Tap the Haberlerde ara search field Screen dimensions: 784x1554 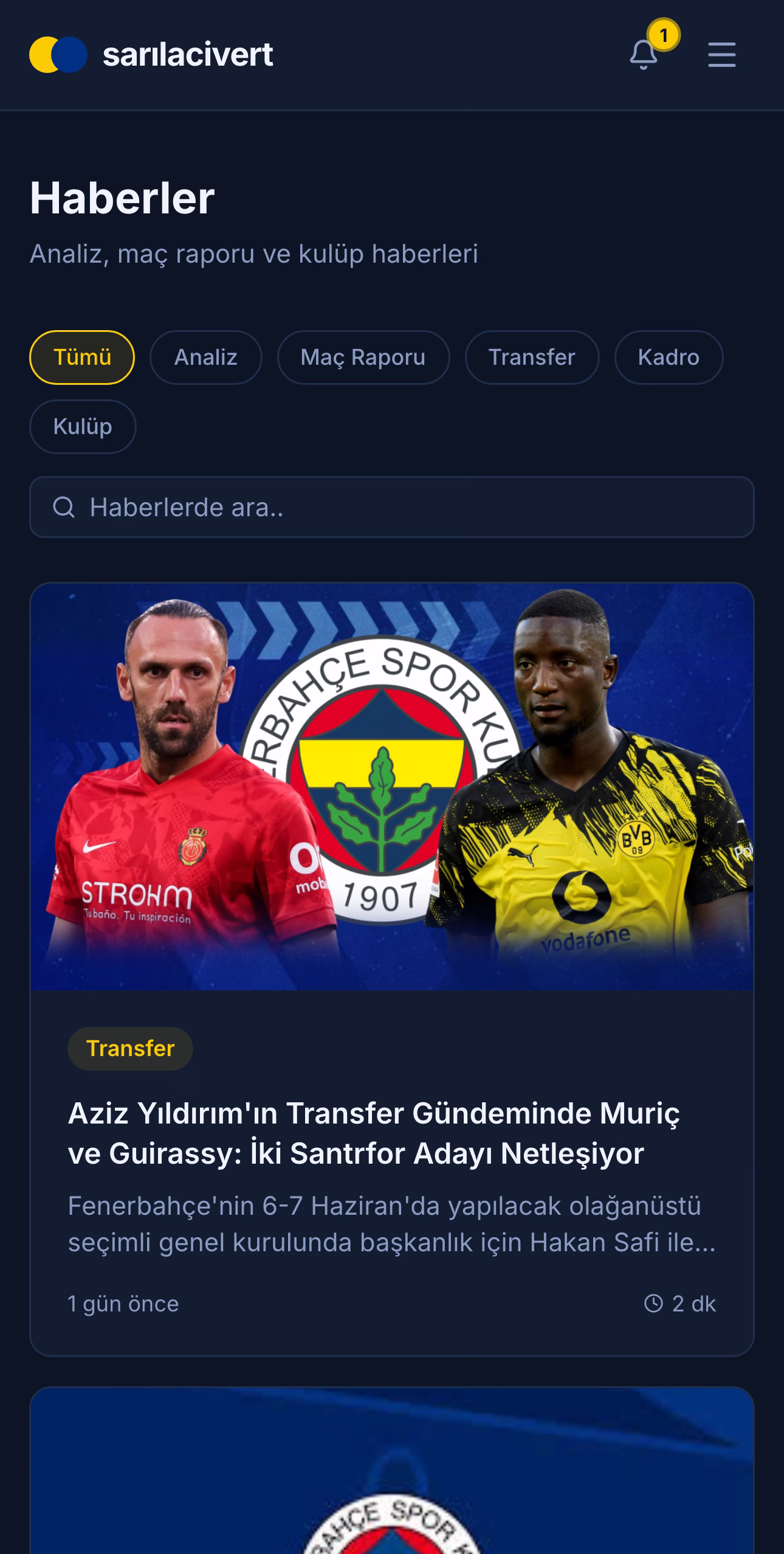pyautogui.click(x=392, y=507)
